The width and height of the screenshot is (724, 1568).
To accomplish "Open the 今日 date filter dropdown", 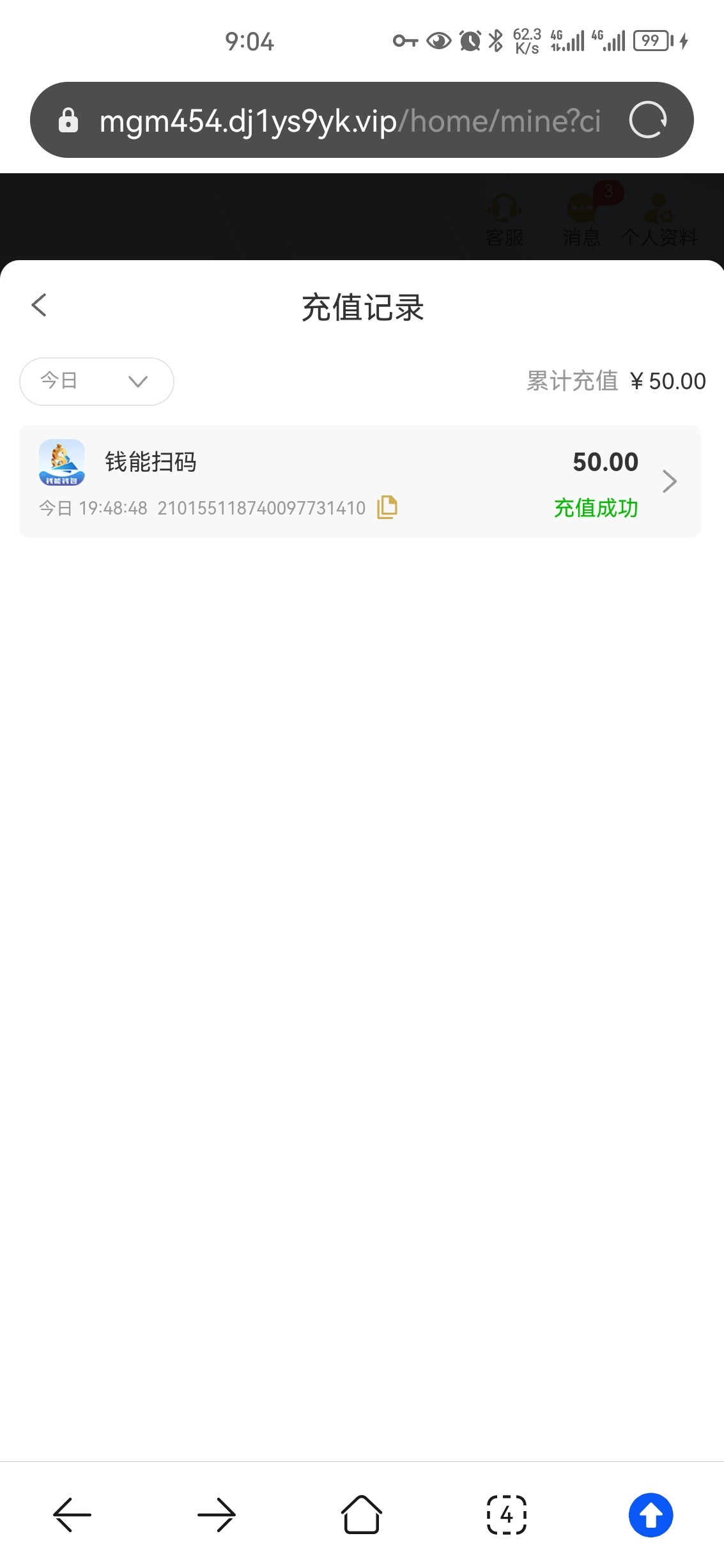I will coord(96,381).
